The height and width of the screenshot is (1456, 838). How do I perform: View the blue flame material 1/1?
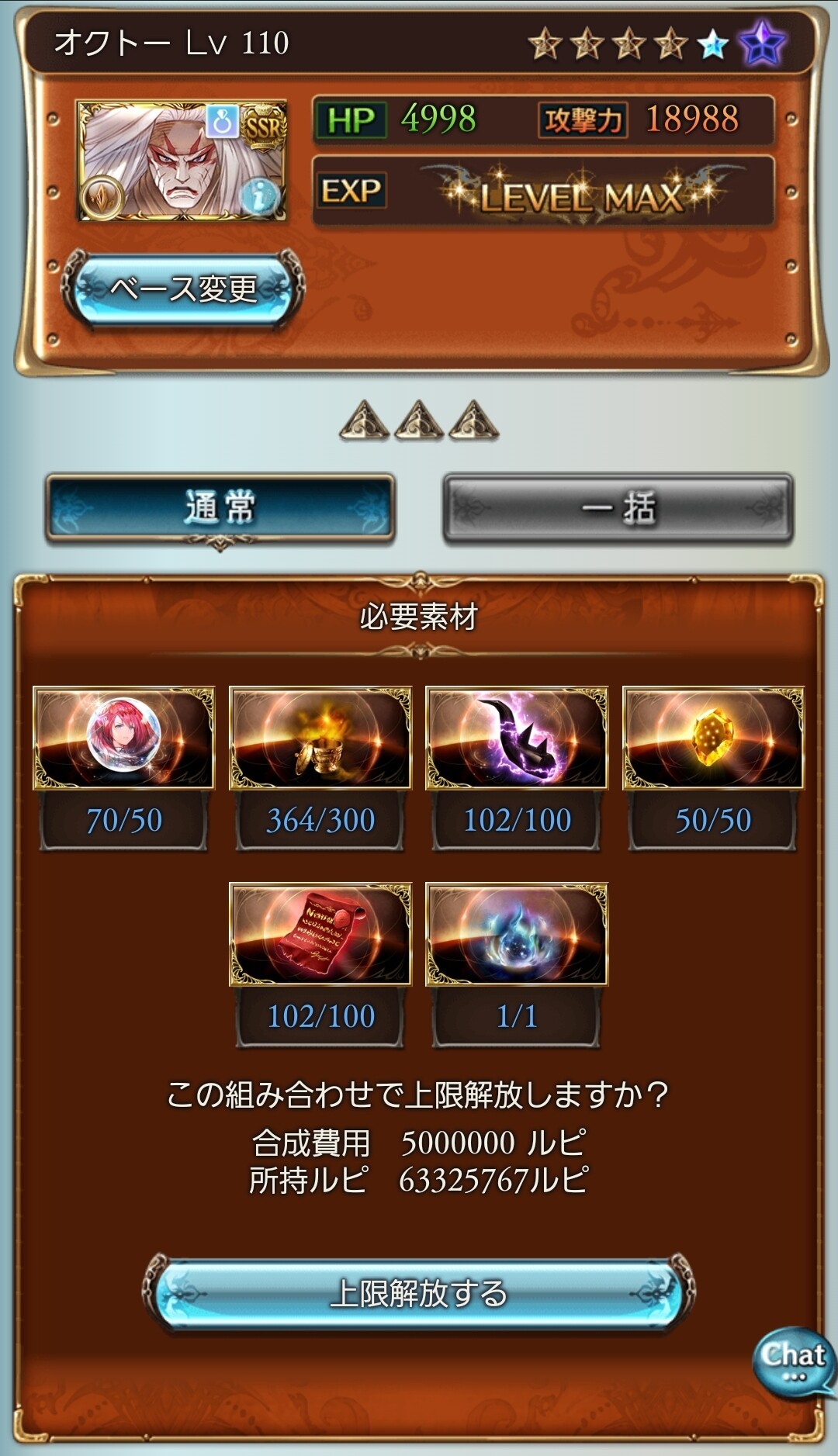(x=517, y=934)
